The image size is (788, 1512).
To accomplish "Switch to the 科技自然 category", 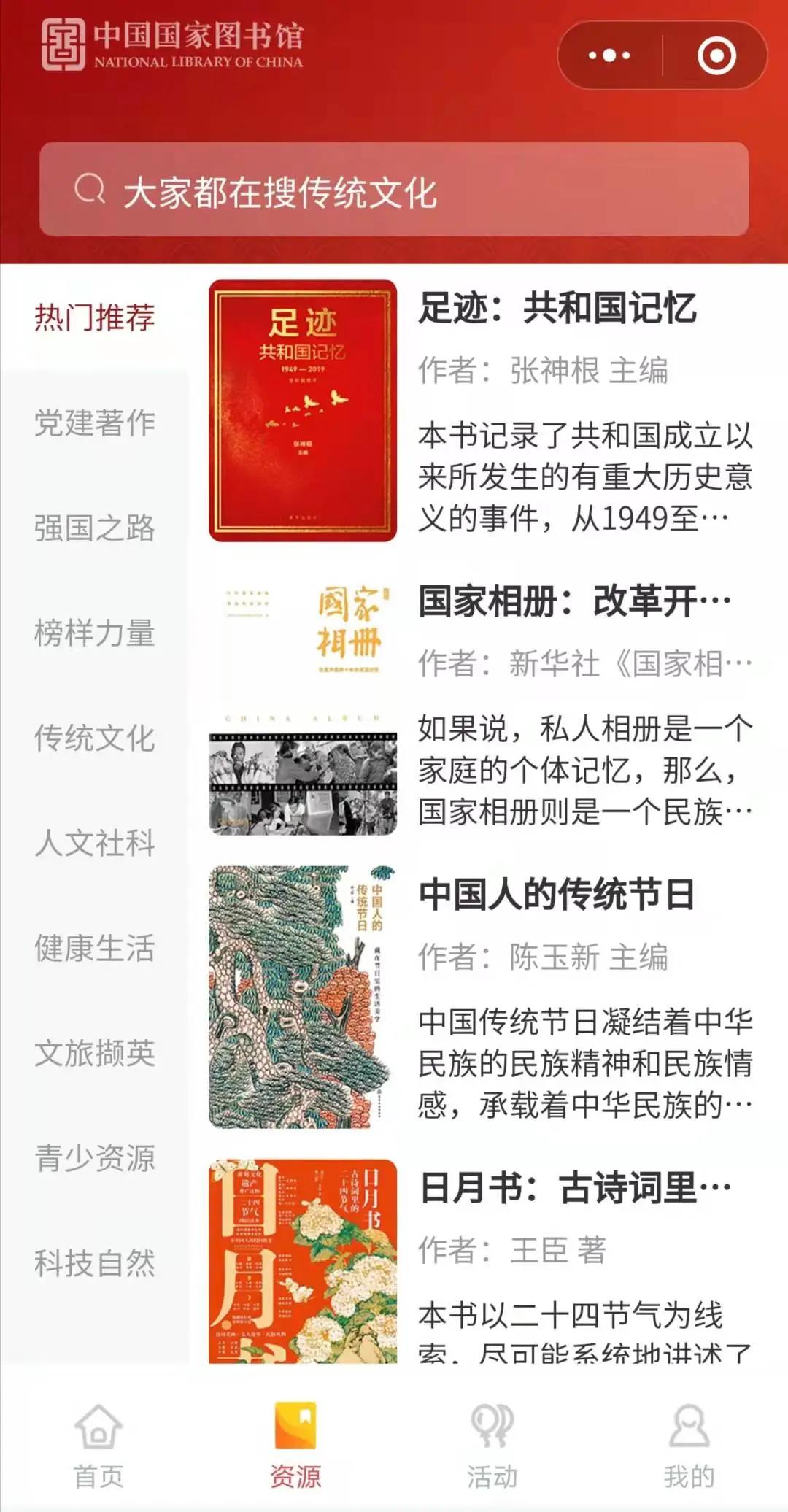I will click(95, 1264).
